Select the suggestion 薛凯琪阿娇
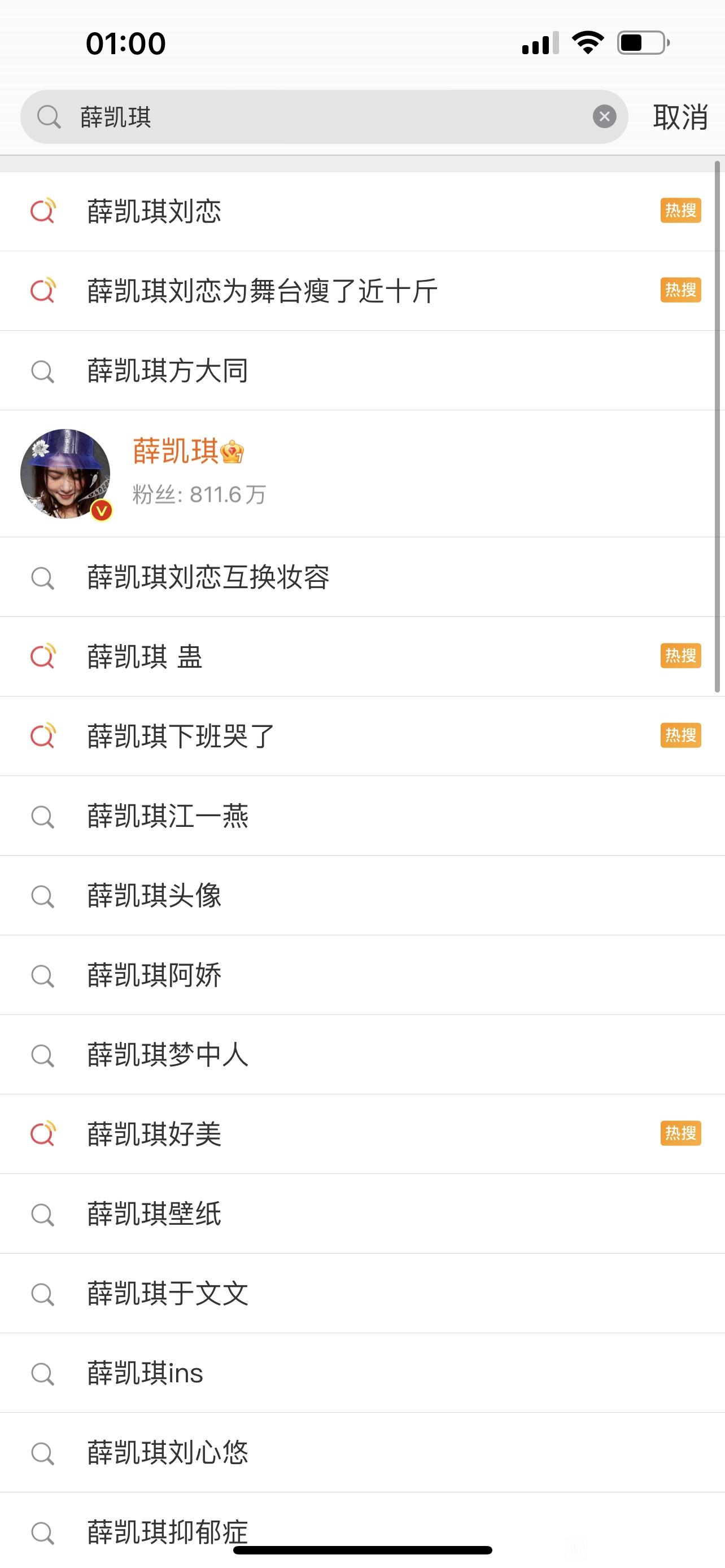The width and height of the screenshot is (725, 1568). point(362,975)
